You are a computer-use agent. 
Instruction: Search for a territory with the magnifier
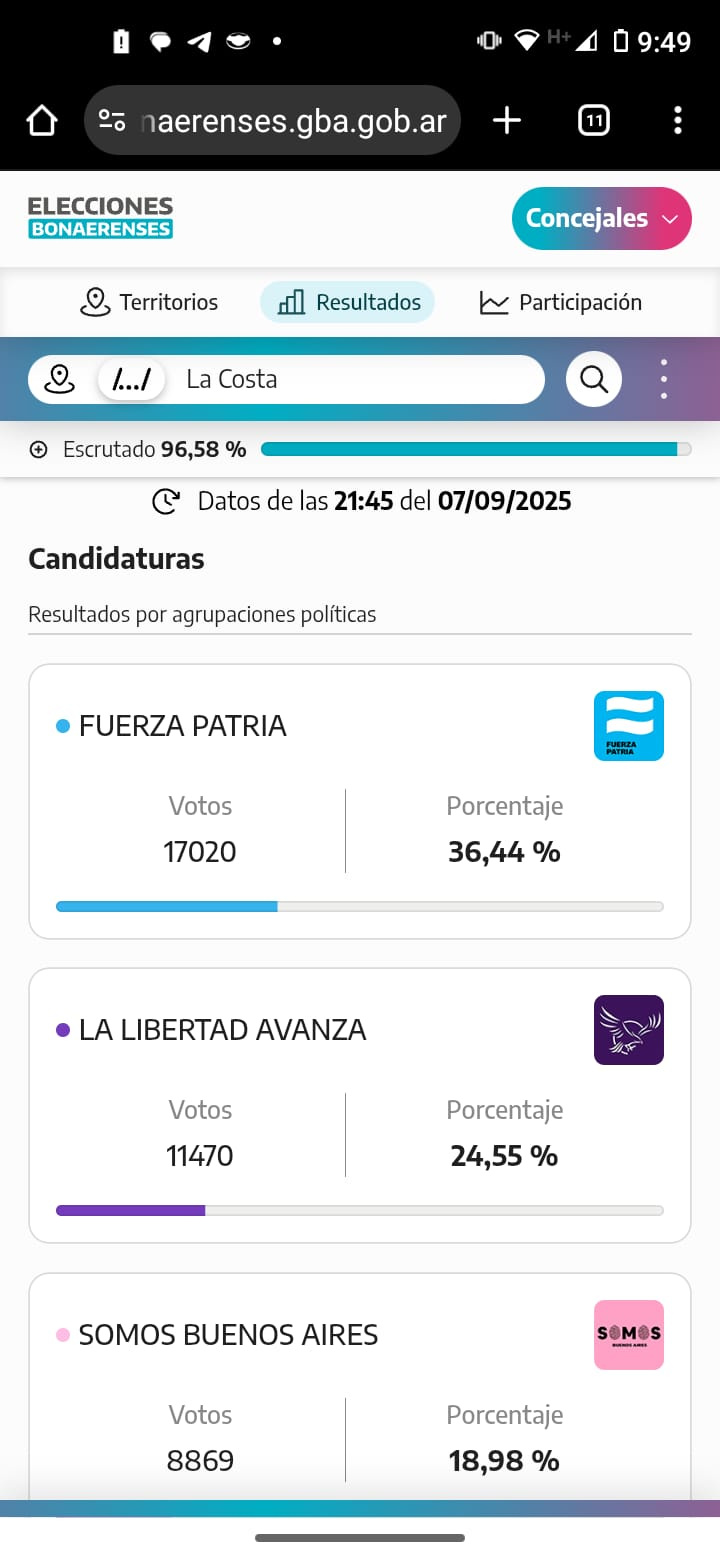pyautogui.click(x=594, y=380)
